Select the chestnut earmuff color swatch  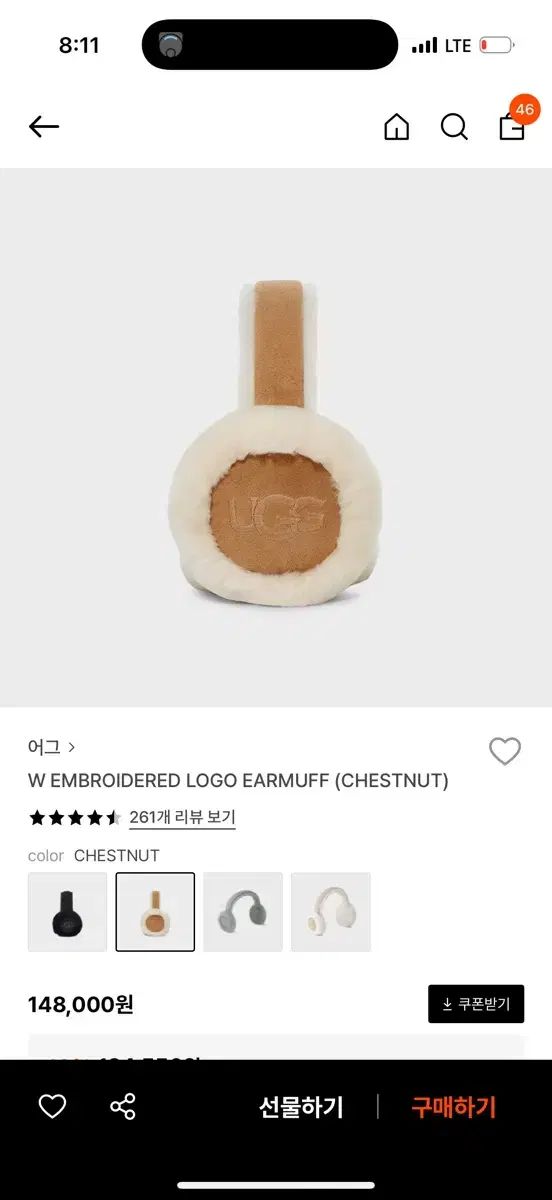pos(155,912)
